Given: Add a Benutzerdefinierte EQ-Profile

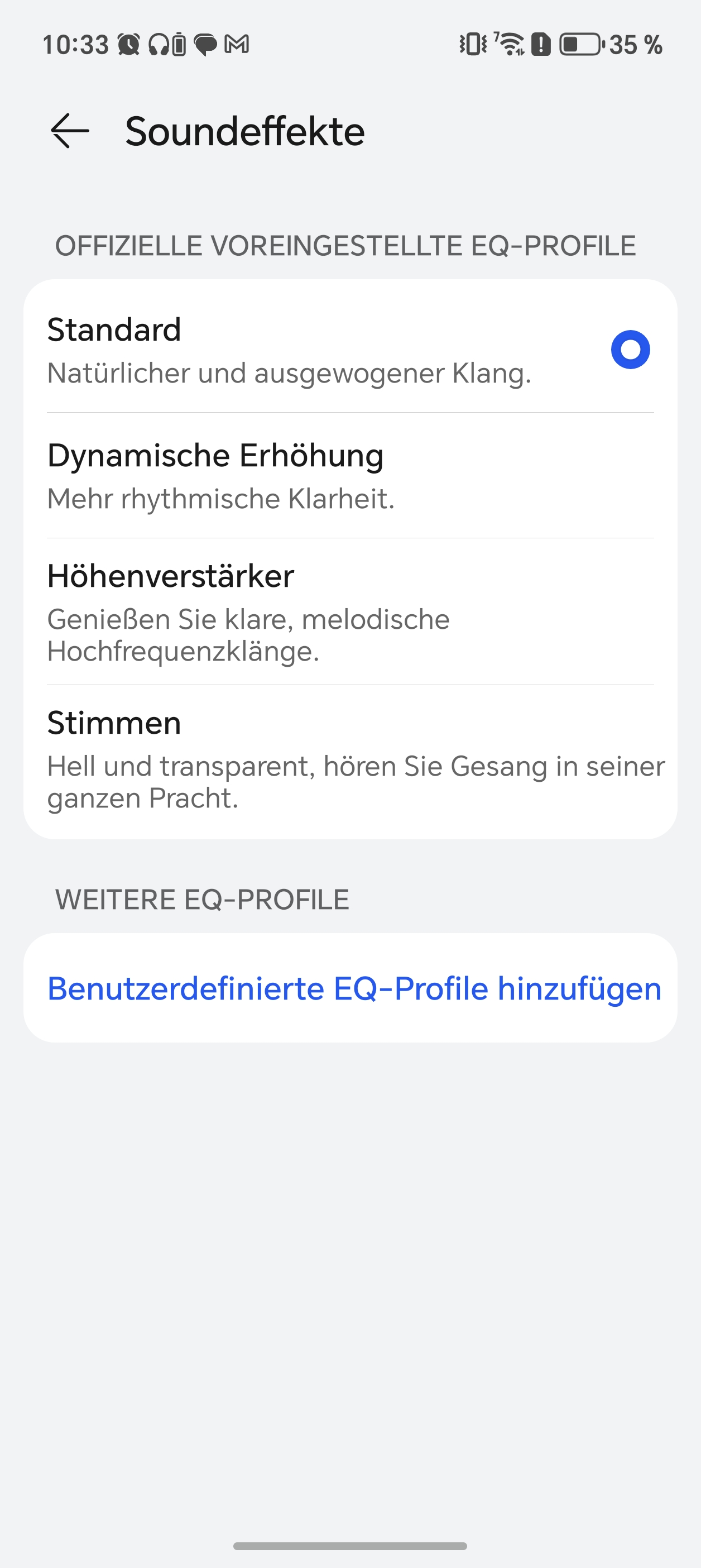Looking at the screenshot, I should [353, 988].
